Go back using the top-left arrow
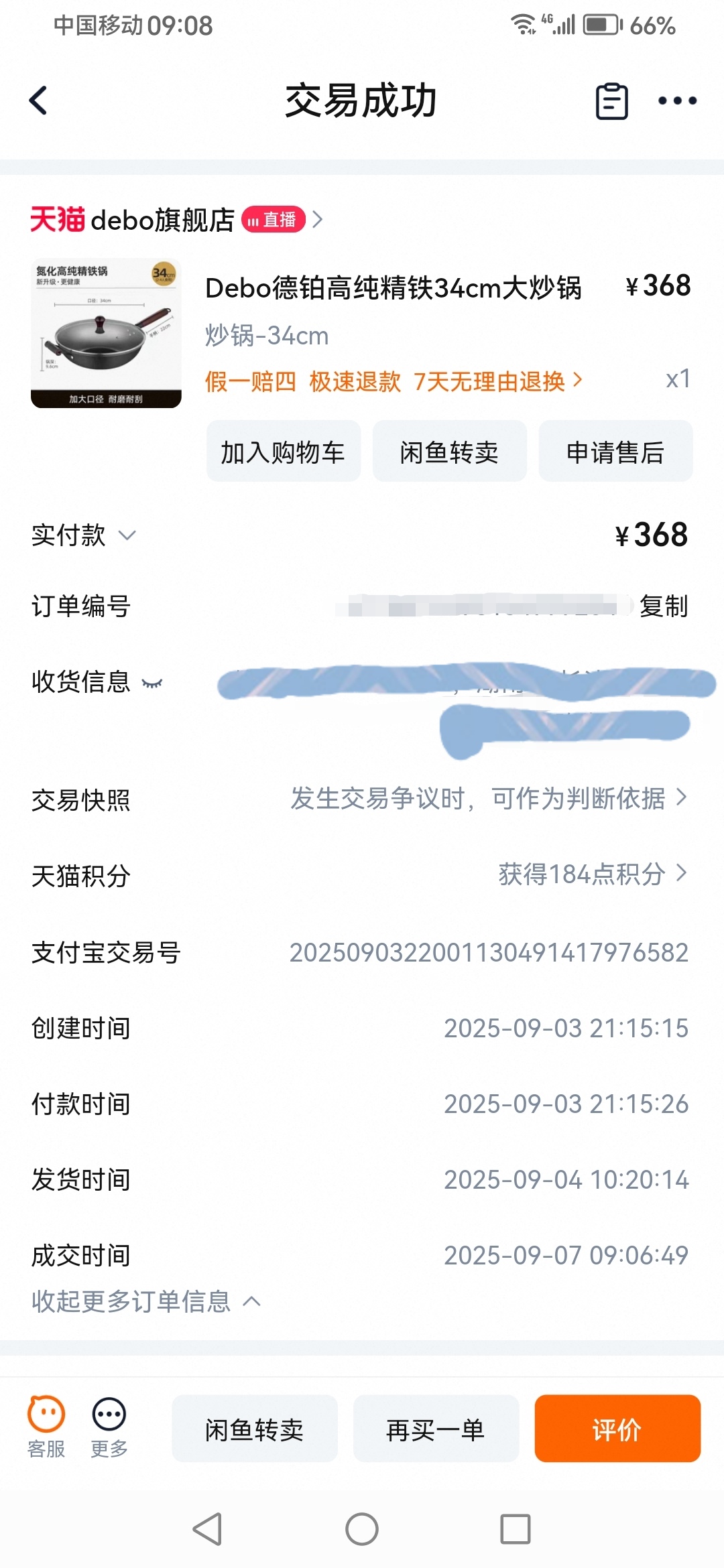This screenshot has width=724, height=1568. [x=38, y=101]
